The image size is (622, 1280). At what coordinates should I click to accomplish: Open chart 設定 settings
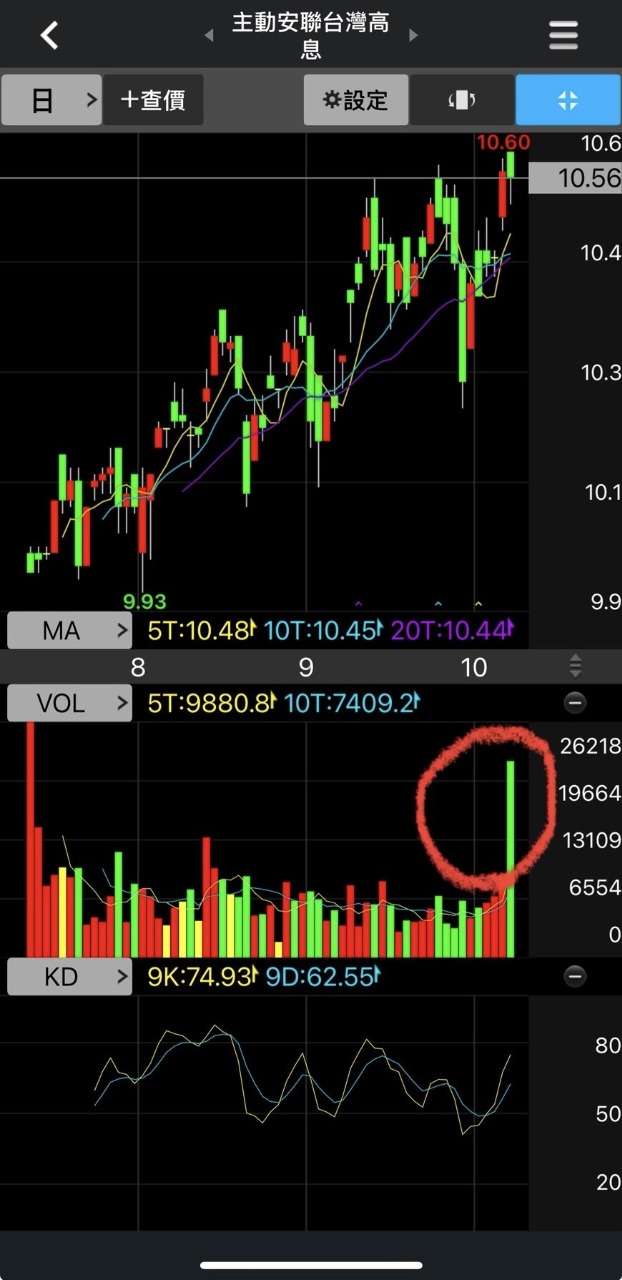pyautogui.click(x=356, y=100)
